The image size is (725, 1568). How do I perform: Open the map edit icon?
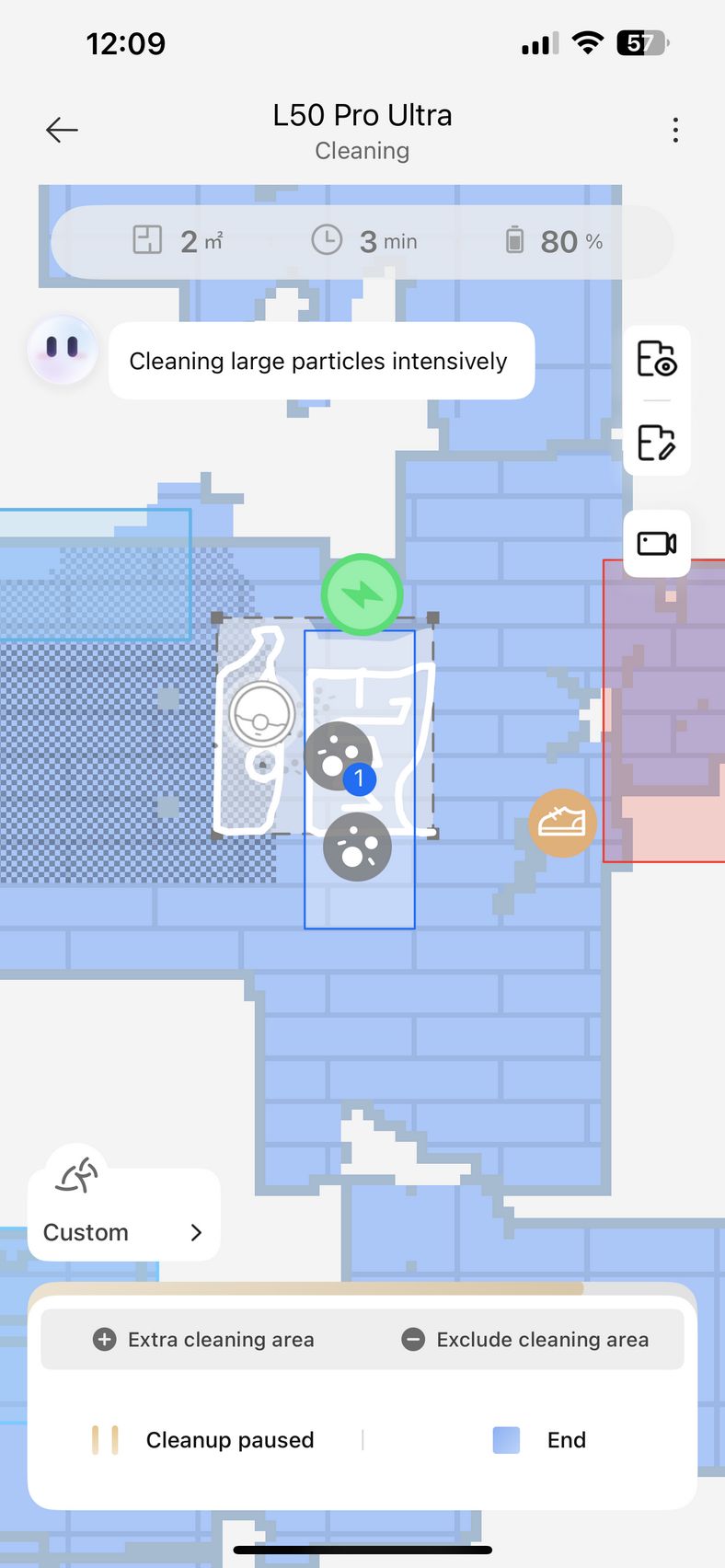656,442
